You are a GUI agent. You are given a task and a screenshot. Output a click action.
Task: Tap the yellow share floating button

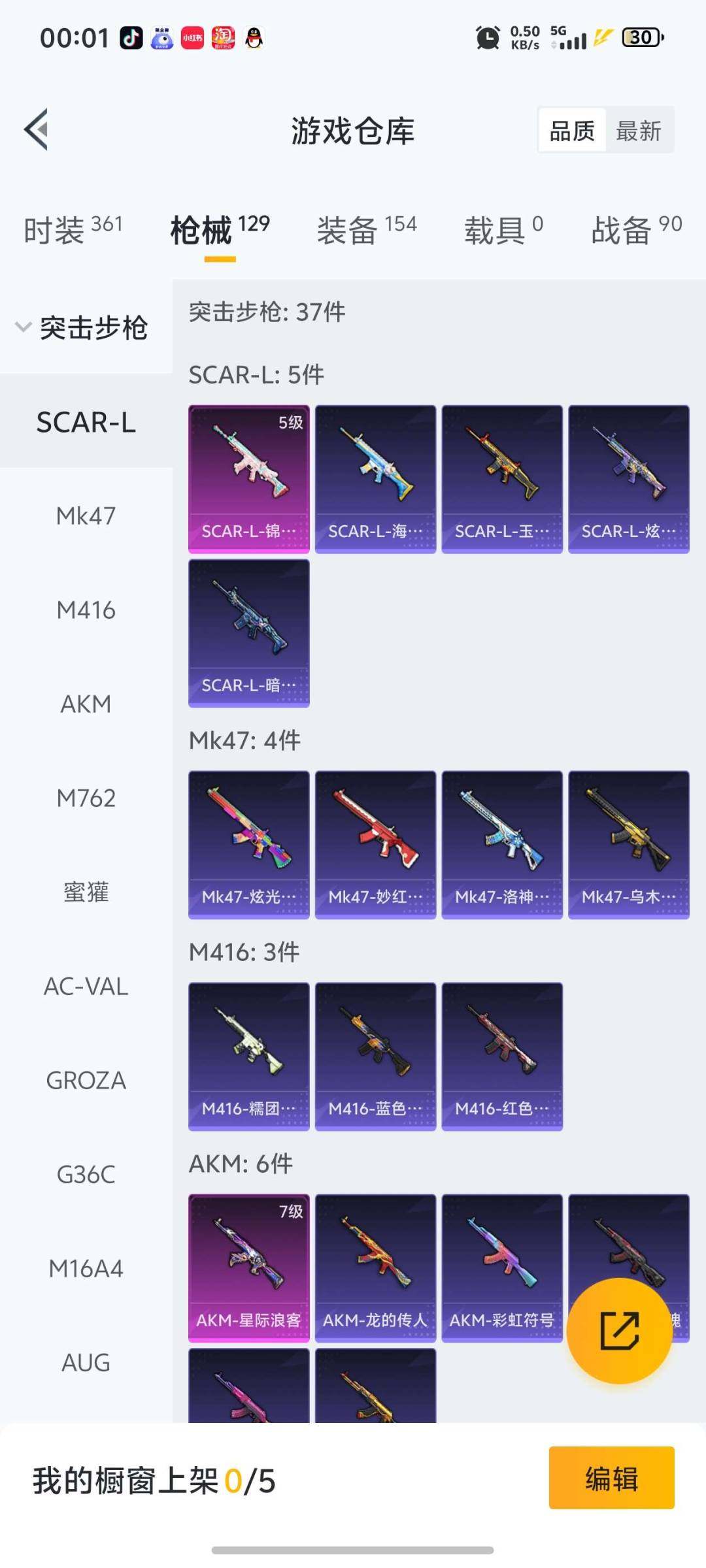coord(619,1330)
